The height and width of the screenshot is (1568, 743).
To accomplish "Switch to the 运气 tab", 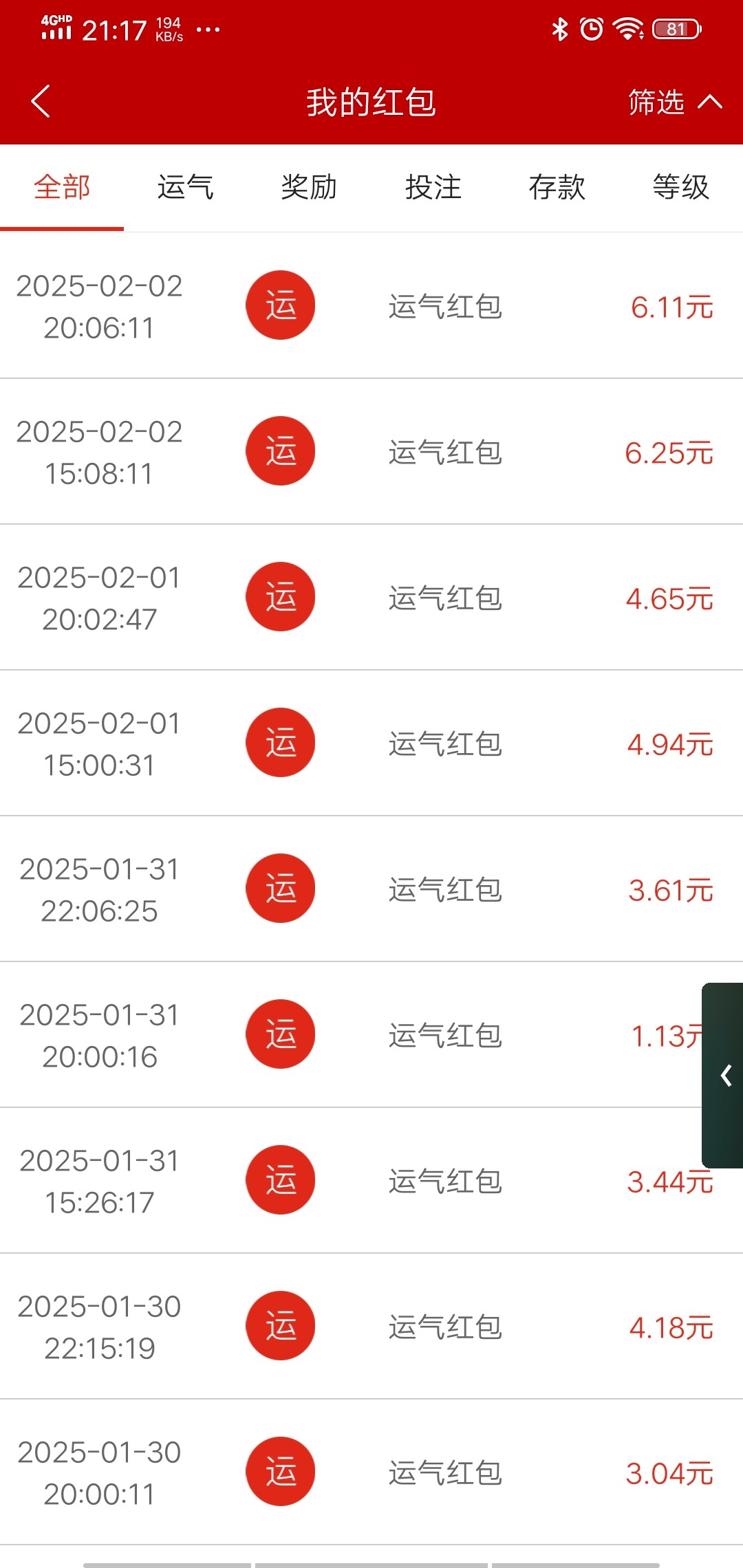I will click(x=186, y=187).
